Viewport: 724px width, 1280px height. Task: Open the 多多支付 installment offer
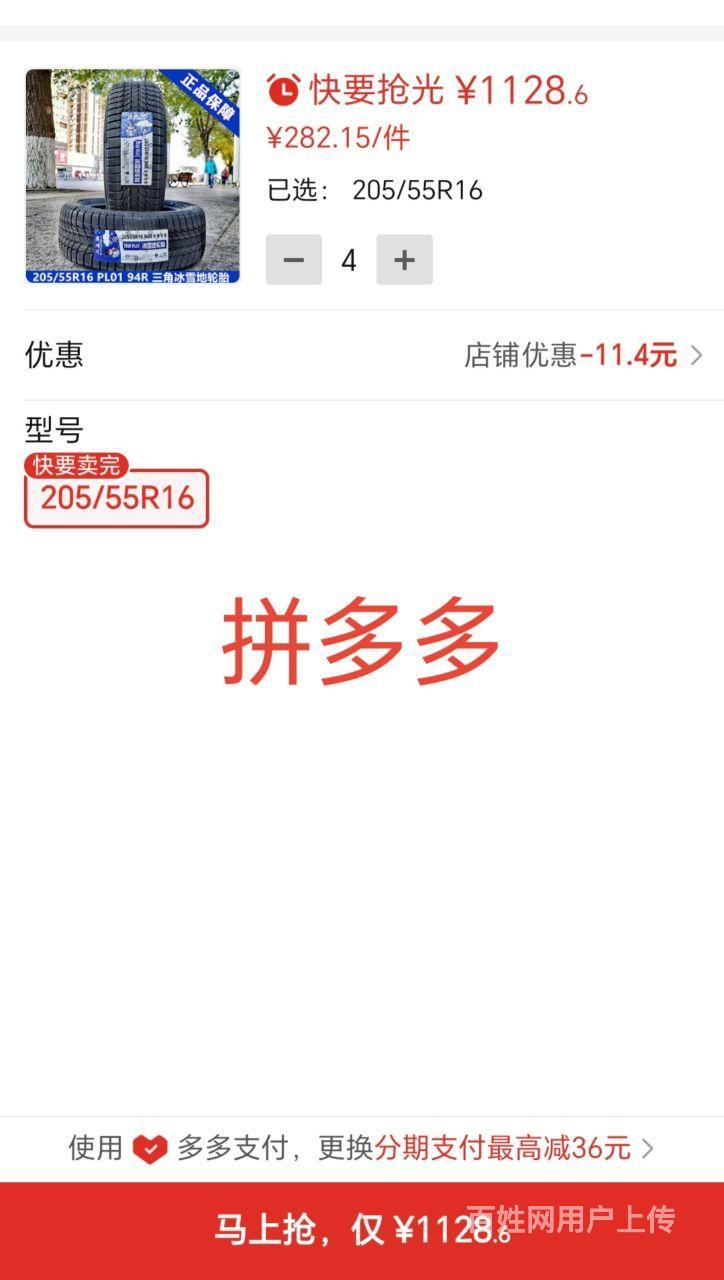pyautogui.click(x=362, y=1148)
